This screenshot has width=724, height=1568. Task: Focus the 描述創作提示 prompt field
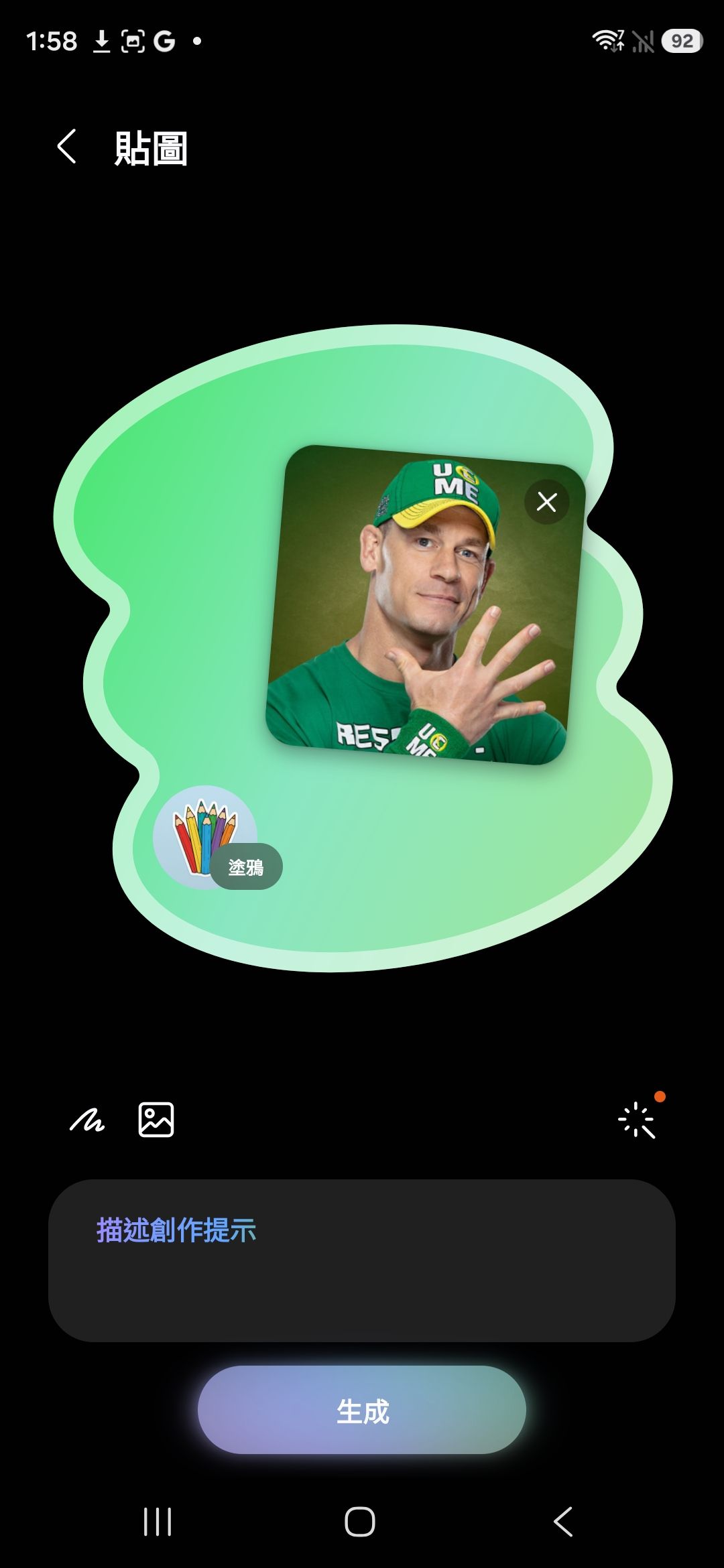pos(362,1260)
